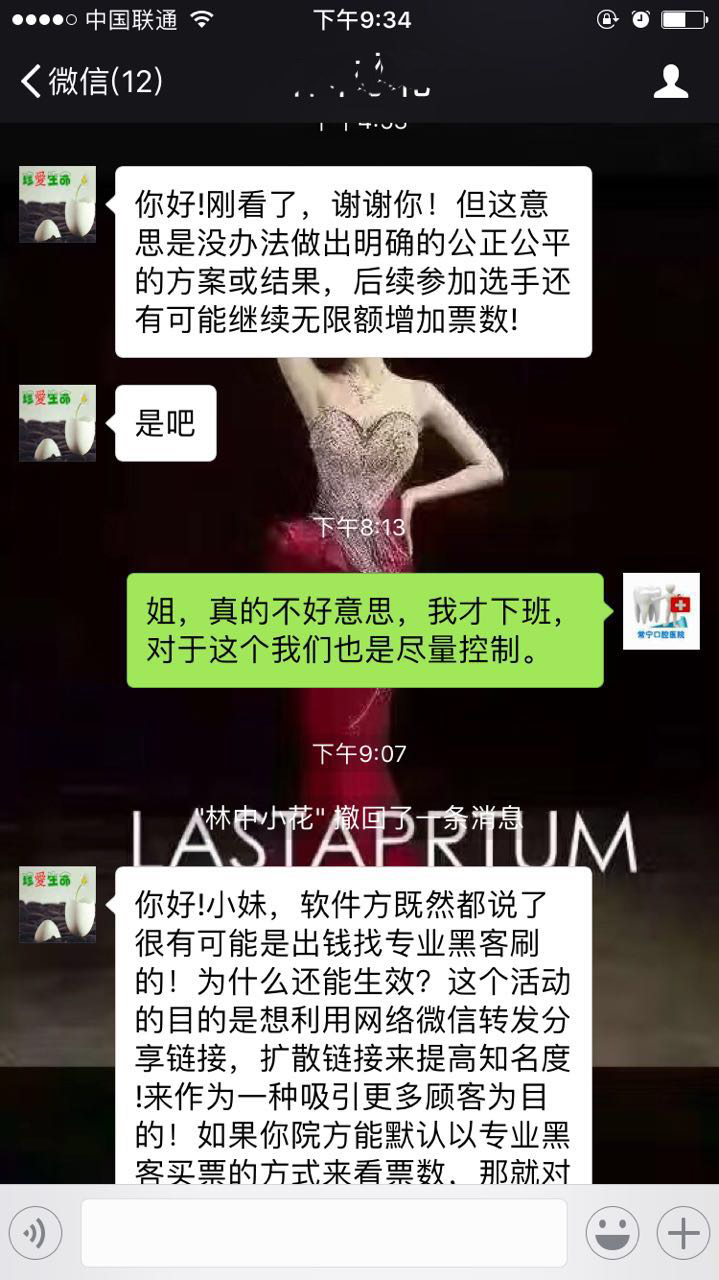
Task: Switch to voice message input
Action: [35, 1233]
